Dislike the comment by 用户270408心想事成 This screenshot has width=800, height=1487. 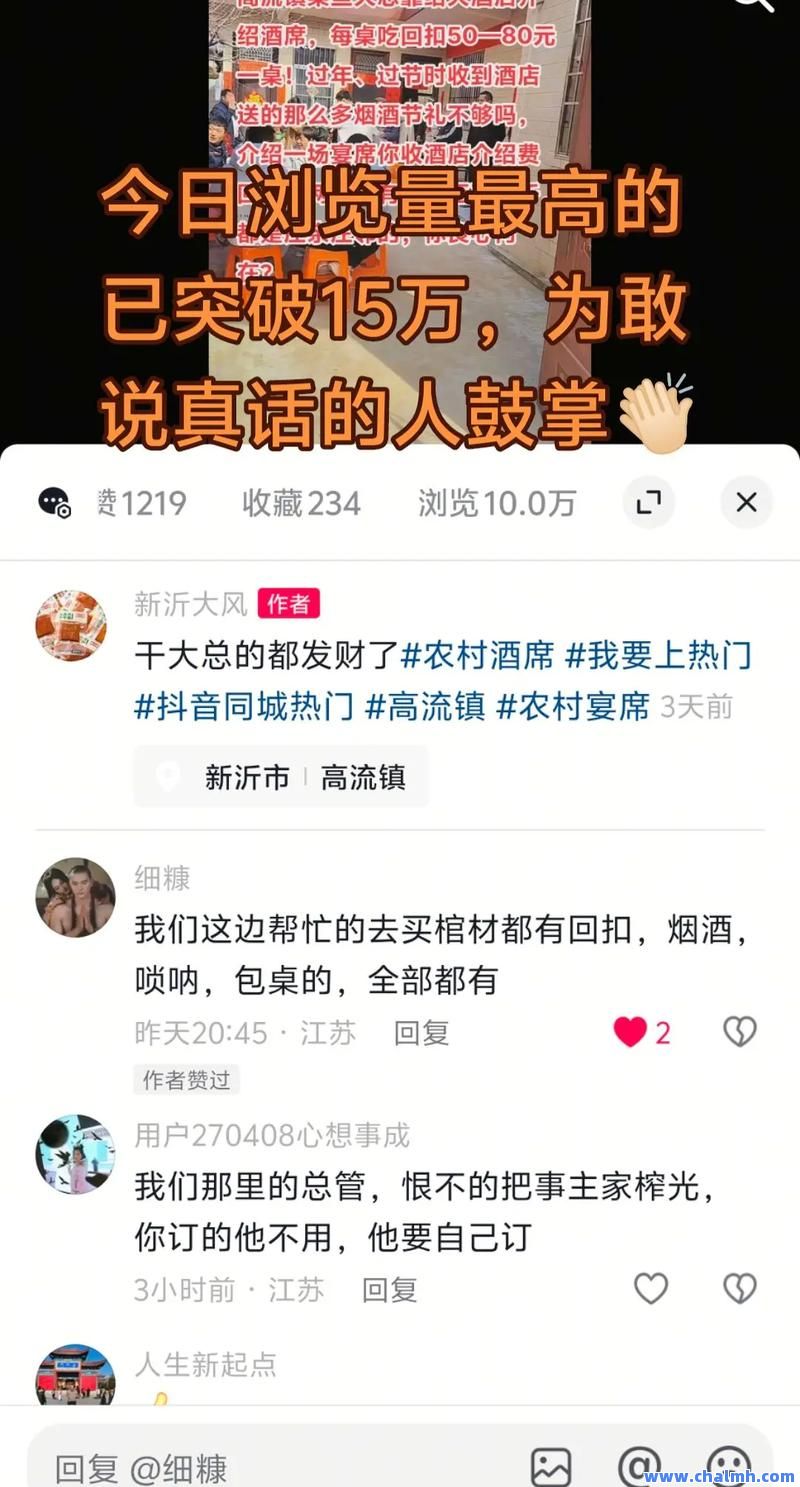[x=740, y=1288]
